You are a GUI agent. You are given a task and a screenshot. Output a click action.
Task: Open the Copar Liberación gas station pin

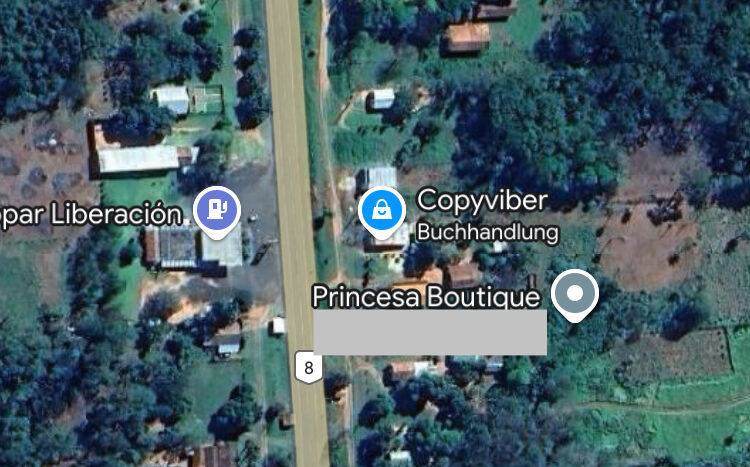[x=218, y=209]
